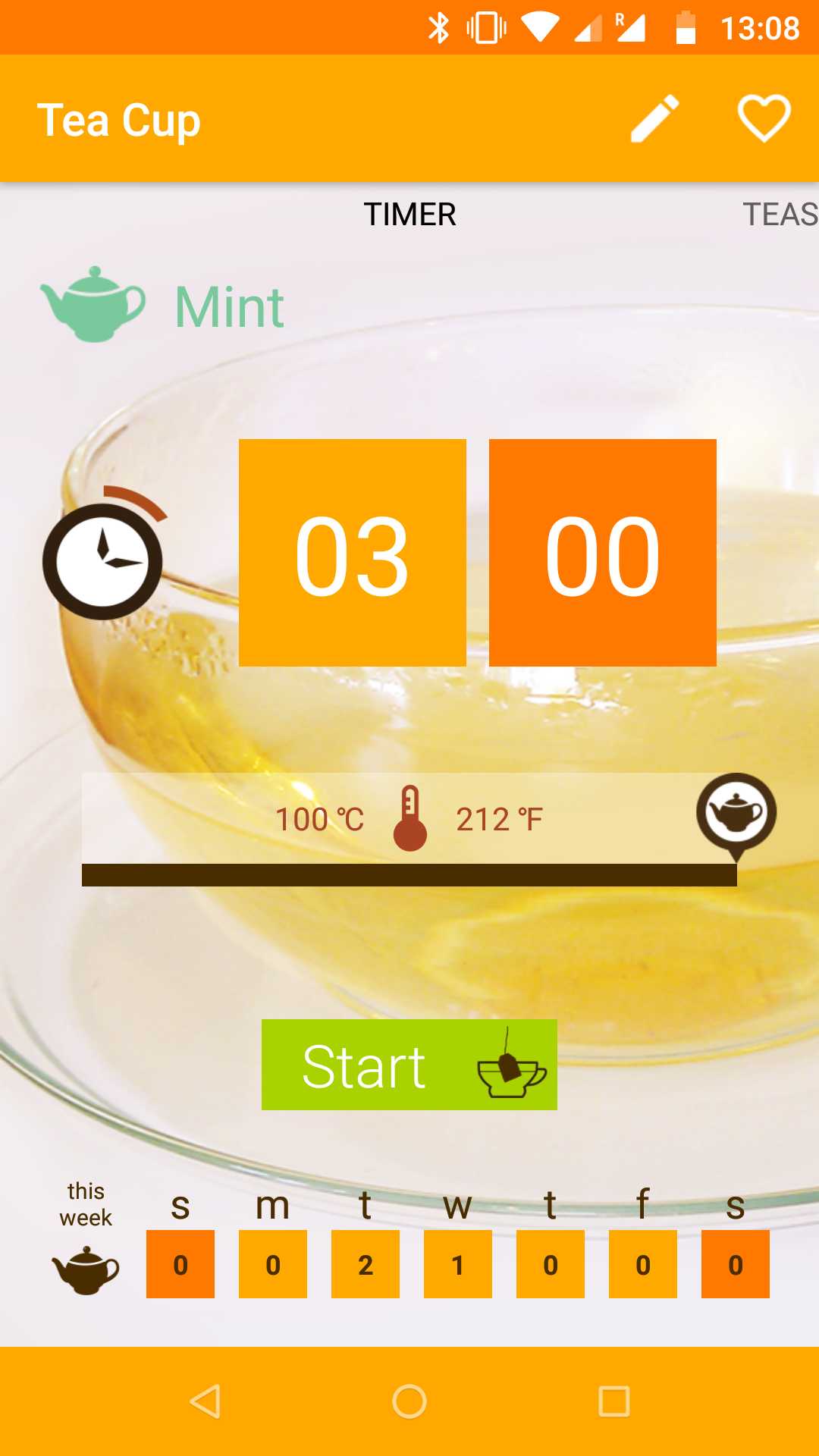This screenshot has width=819, height=1456.
Task: Open the minutes value showing 03
Action: (352, 551)
